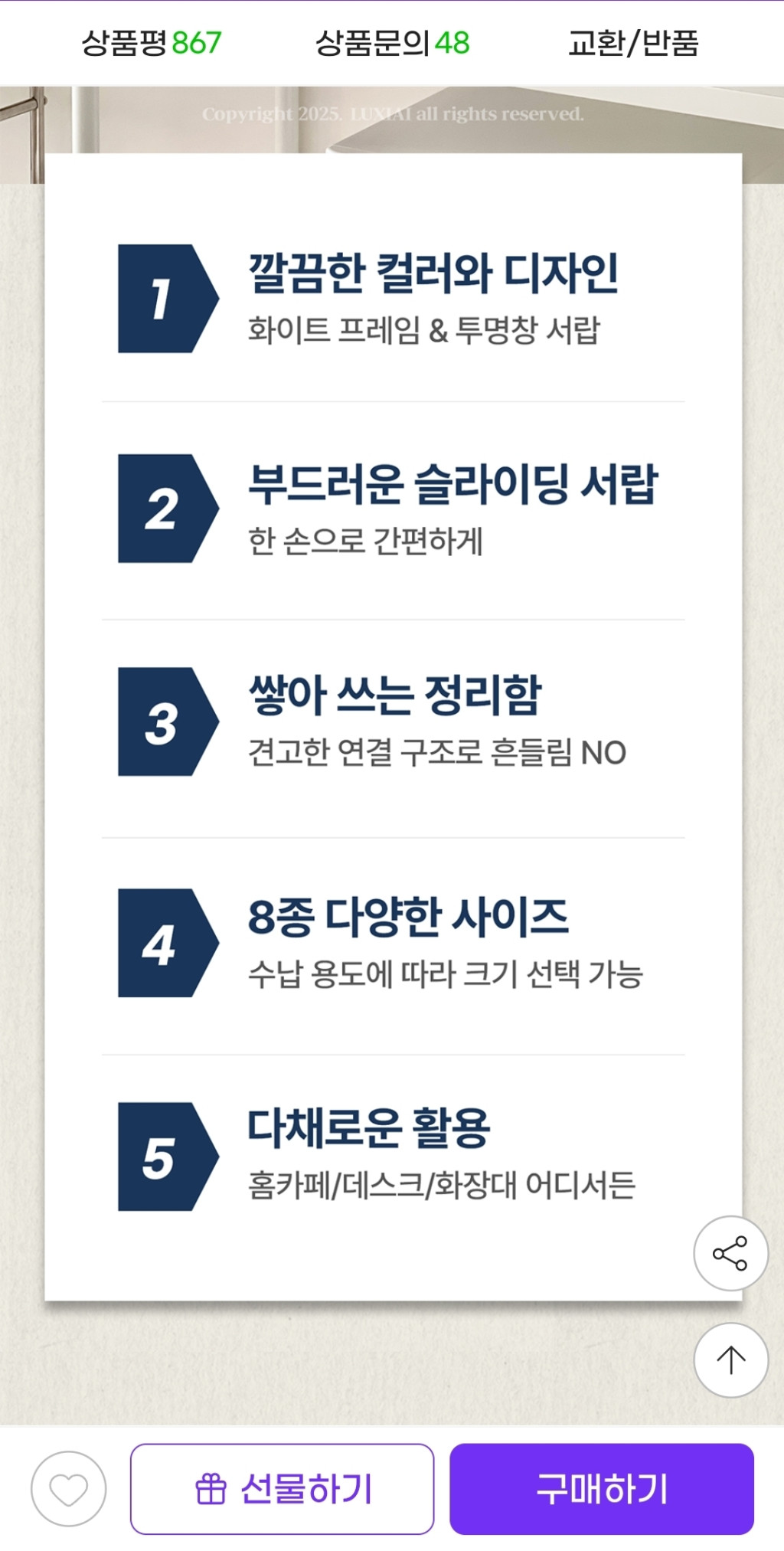Open the 상품문의 product inquiry tab
The image size is (784, 1551).
pyautogui.click(x=392, y=43)
